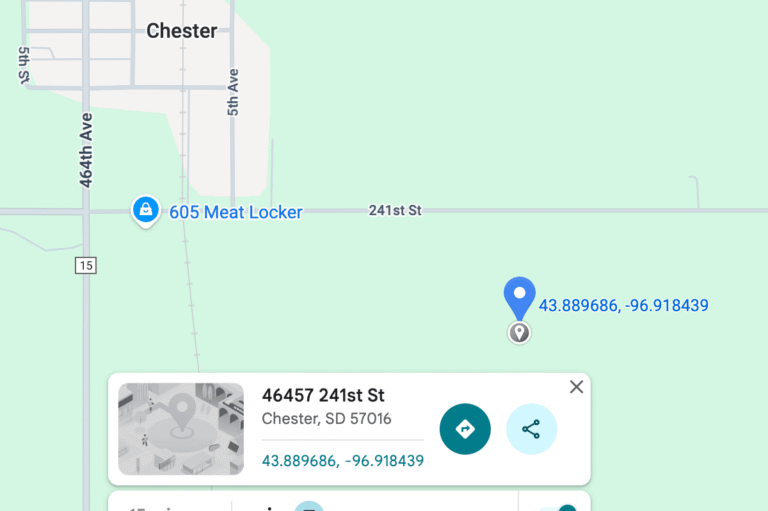Tap the blue dropped pin on the map
Screen dimensions: 768x511
(519, 298)
